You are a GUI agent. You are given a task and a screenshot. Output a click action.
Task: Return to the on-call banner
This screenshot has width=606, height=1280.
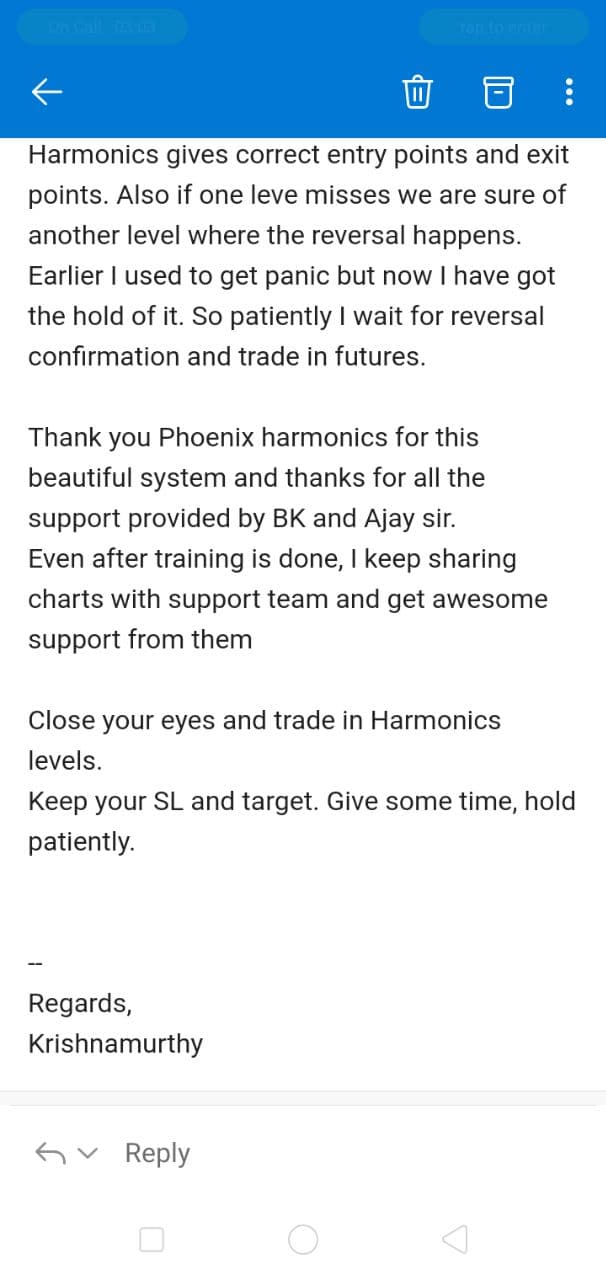coord(103,26)
